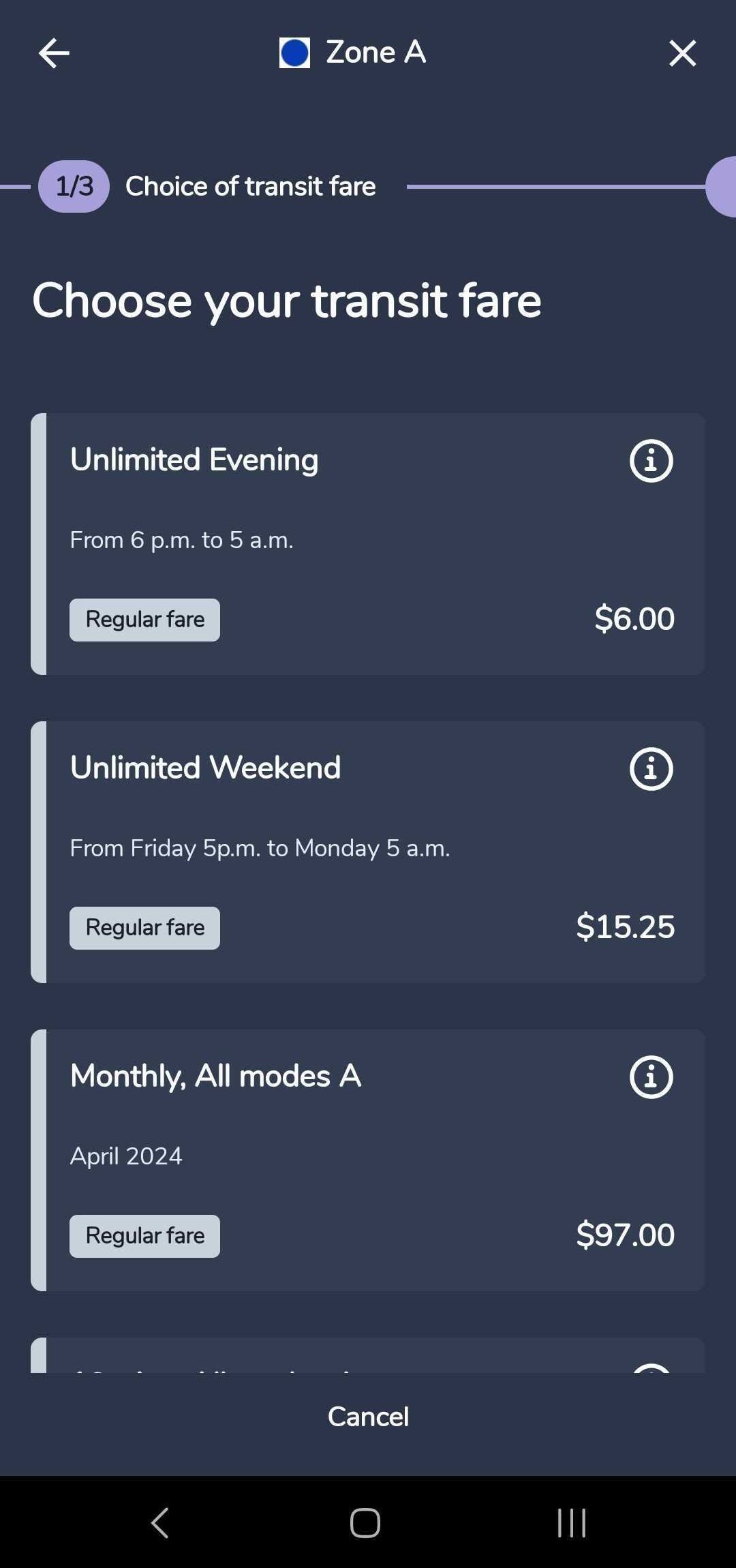Tap Cancel to abort fare selection
Image resolution: width=736 pixels, height=1568 pixels.
coord(368,1416)
